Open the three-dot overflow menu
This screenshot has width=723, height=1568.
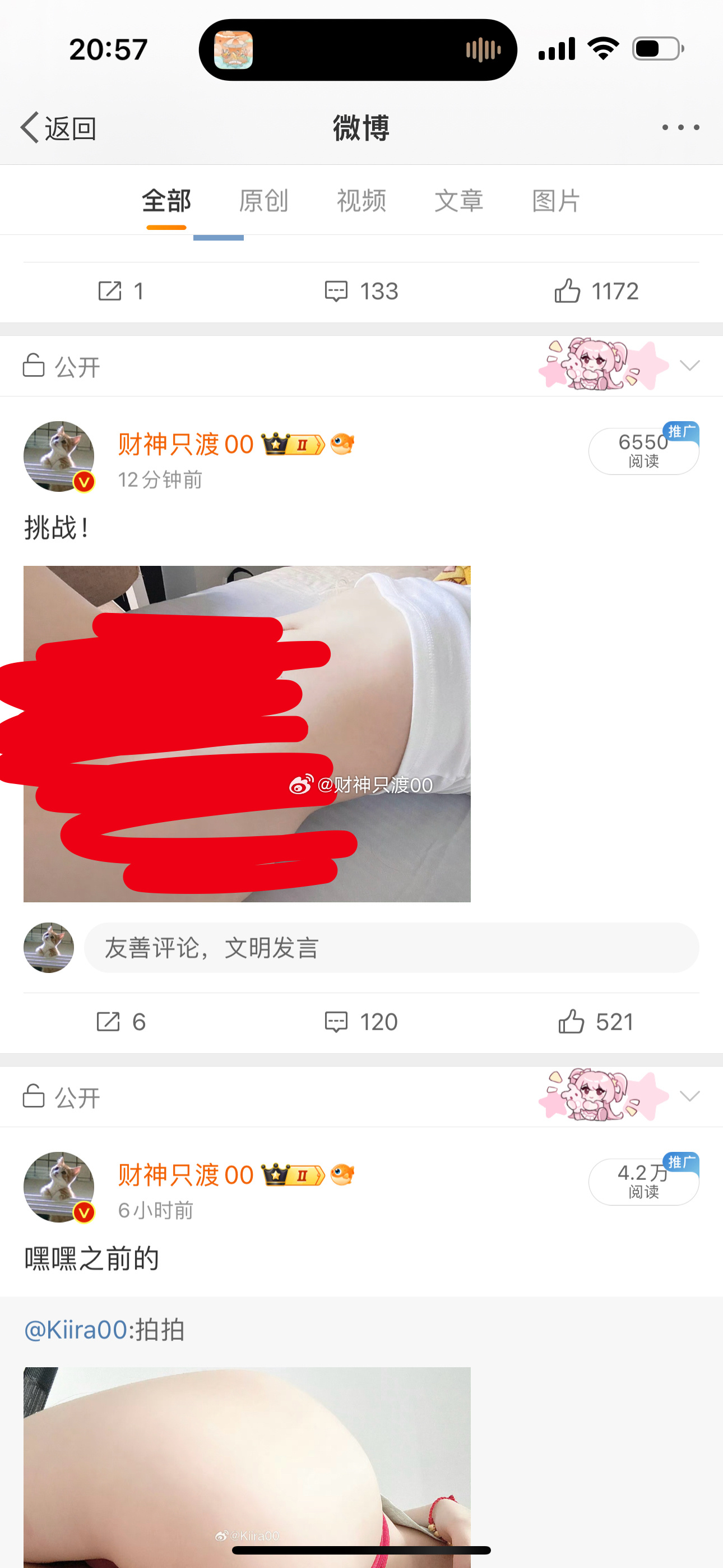click(x=680, y=128)
